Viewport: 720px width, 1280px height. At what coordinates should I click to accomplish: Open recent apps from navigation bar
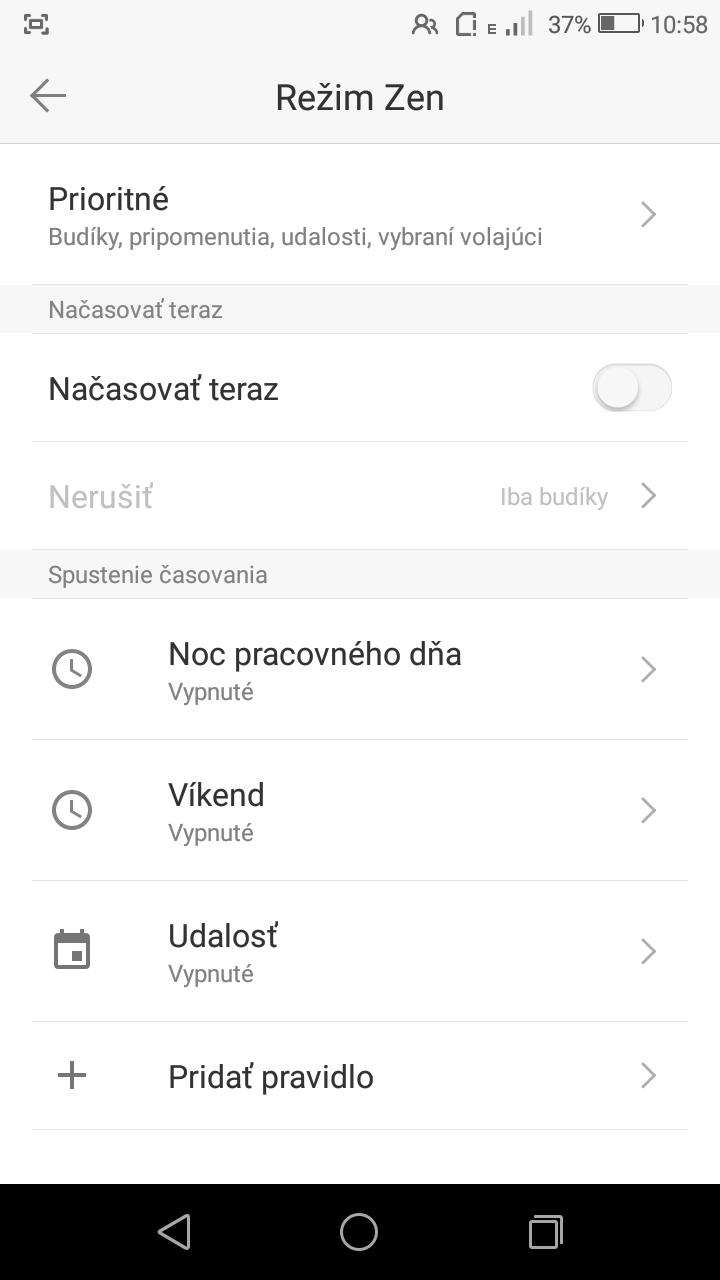(545, 1232)
